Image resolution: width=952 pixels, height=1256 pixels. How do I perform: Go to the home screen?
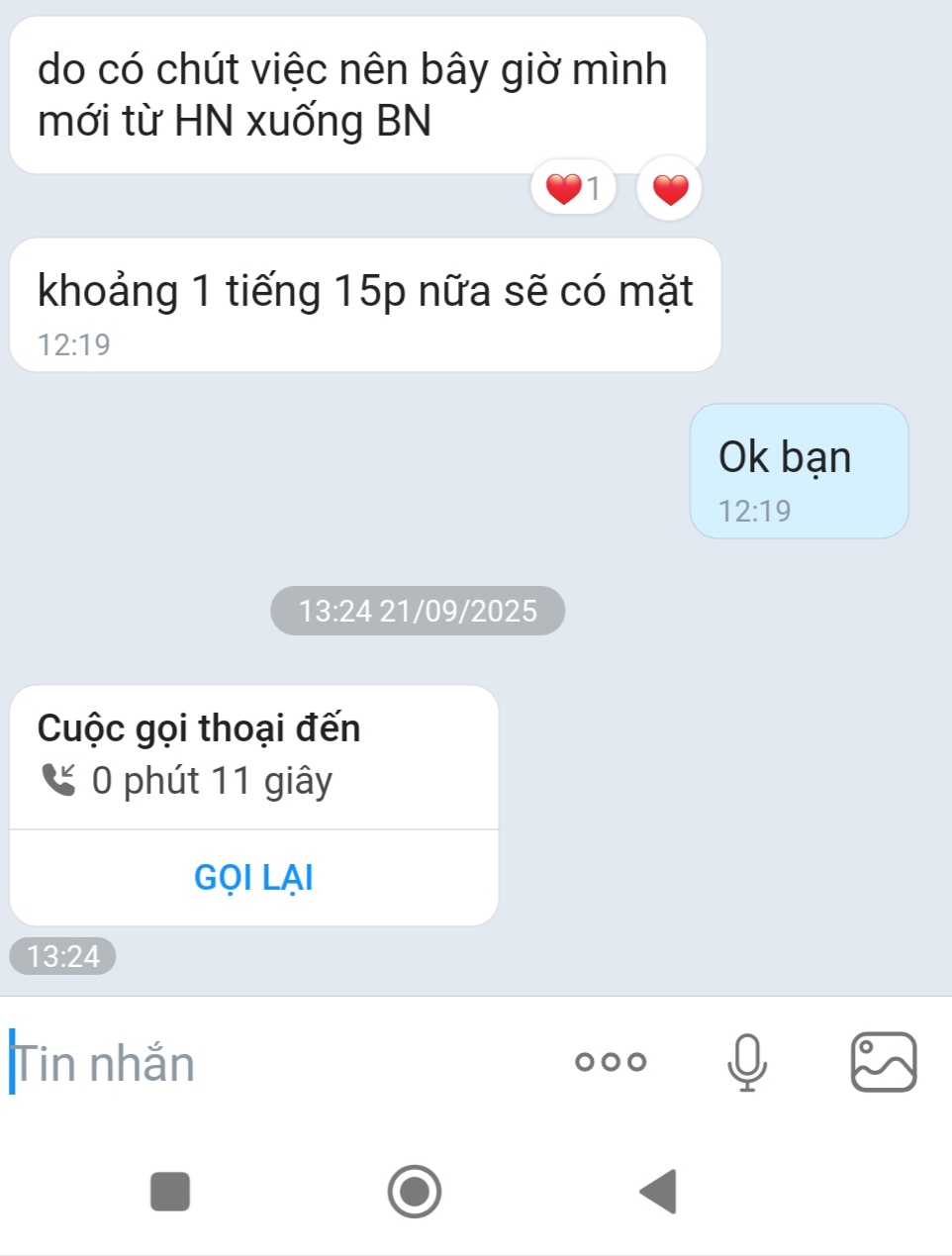click(x=415, y=1191)
